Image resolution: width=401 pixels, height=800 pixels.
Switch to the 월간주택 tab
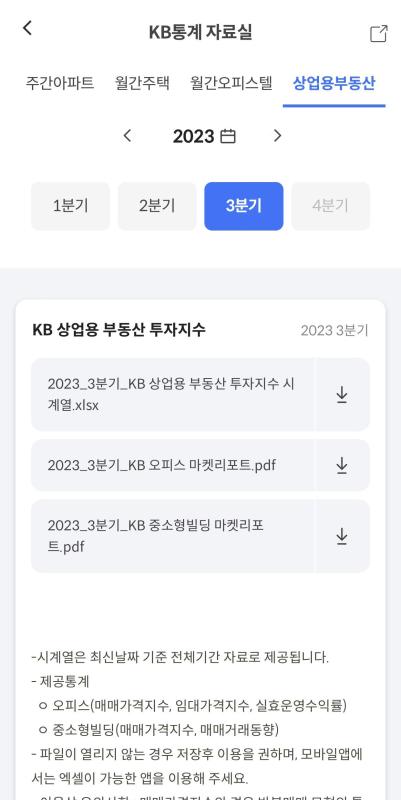pyautogui.click(x=142, y=83)
